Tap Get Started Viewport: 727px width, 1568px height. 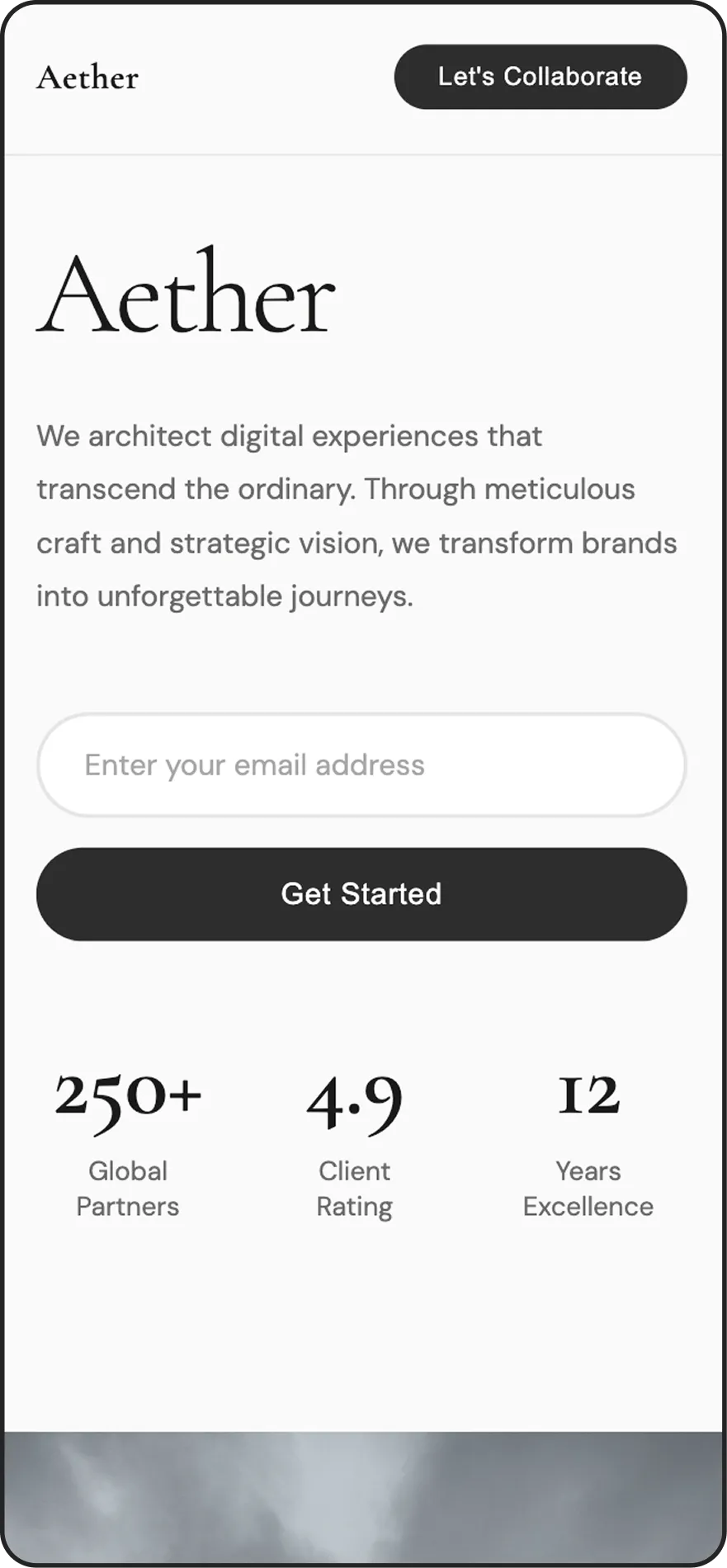[x=361, y=894]
